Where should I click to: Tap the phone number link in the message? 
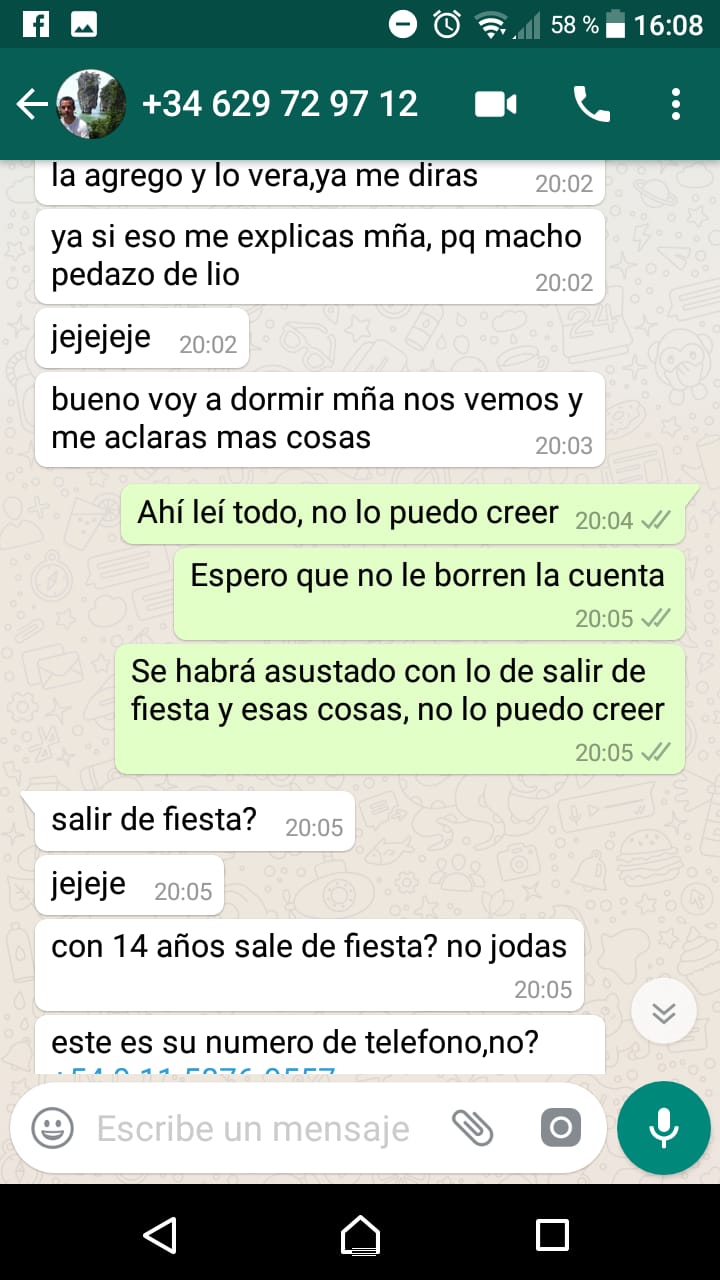click(x=195, y=1070)
